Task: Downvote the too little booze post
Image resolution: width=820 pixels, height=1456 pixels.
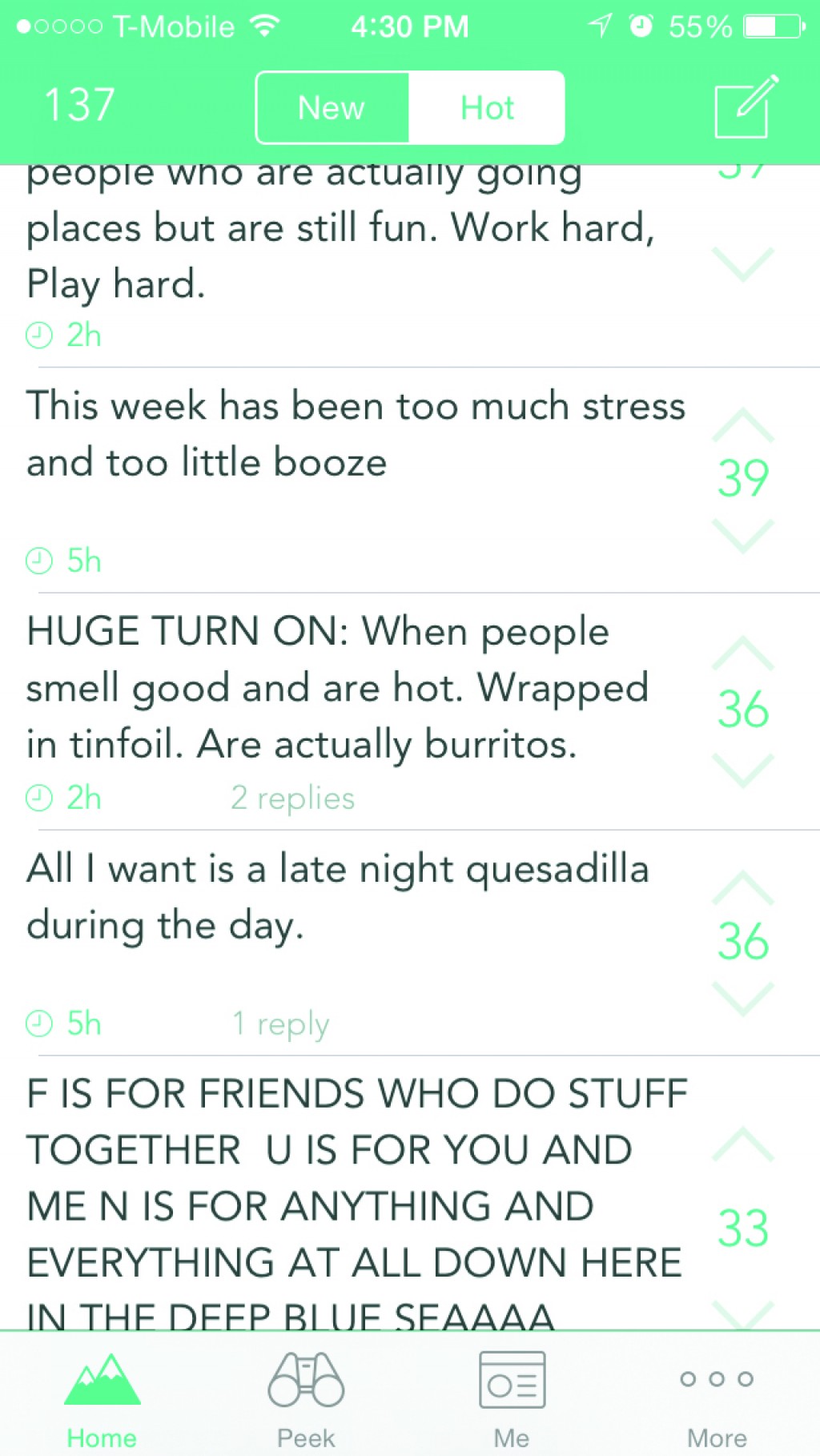Action: tap(743, 537)
